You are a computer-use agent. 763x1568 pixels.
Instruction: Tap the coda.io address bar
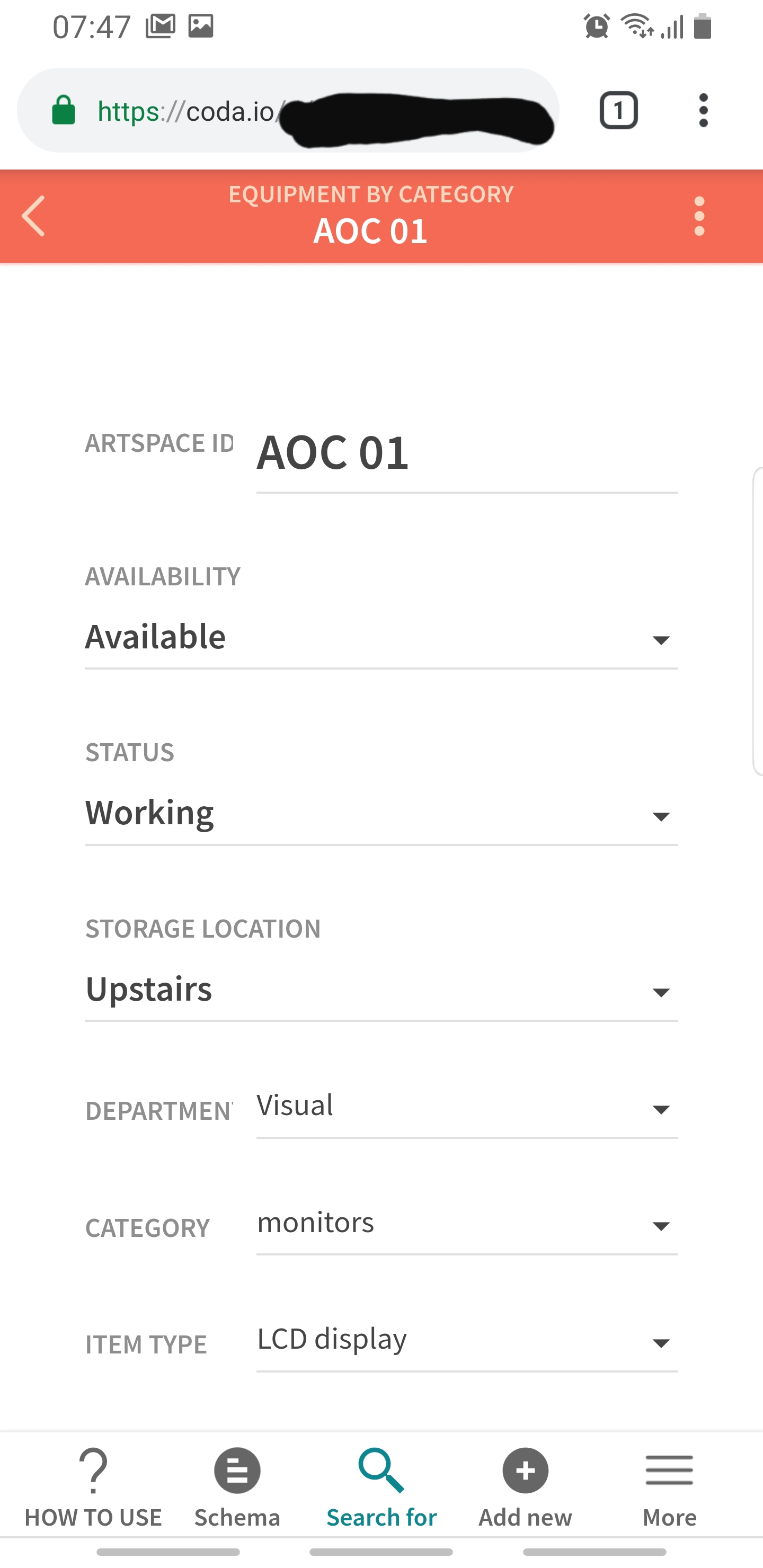288,111
